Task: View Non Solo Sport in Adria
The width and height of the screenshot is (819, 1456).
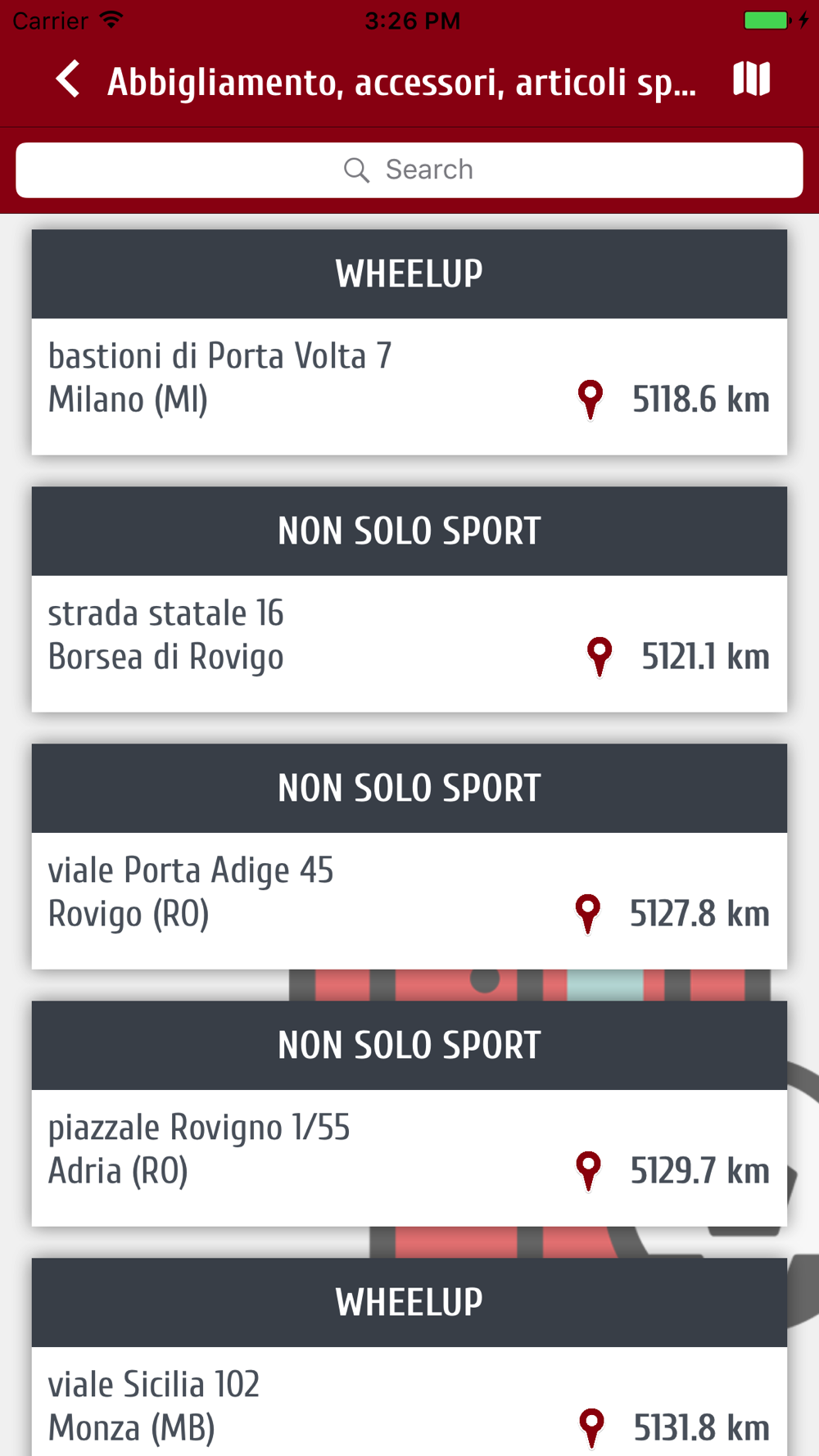Action: (409, 1114)
